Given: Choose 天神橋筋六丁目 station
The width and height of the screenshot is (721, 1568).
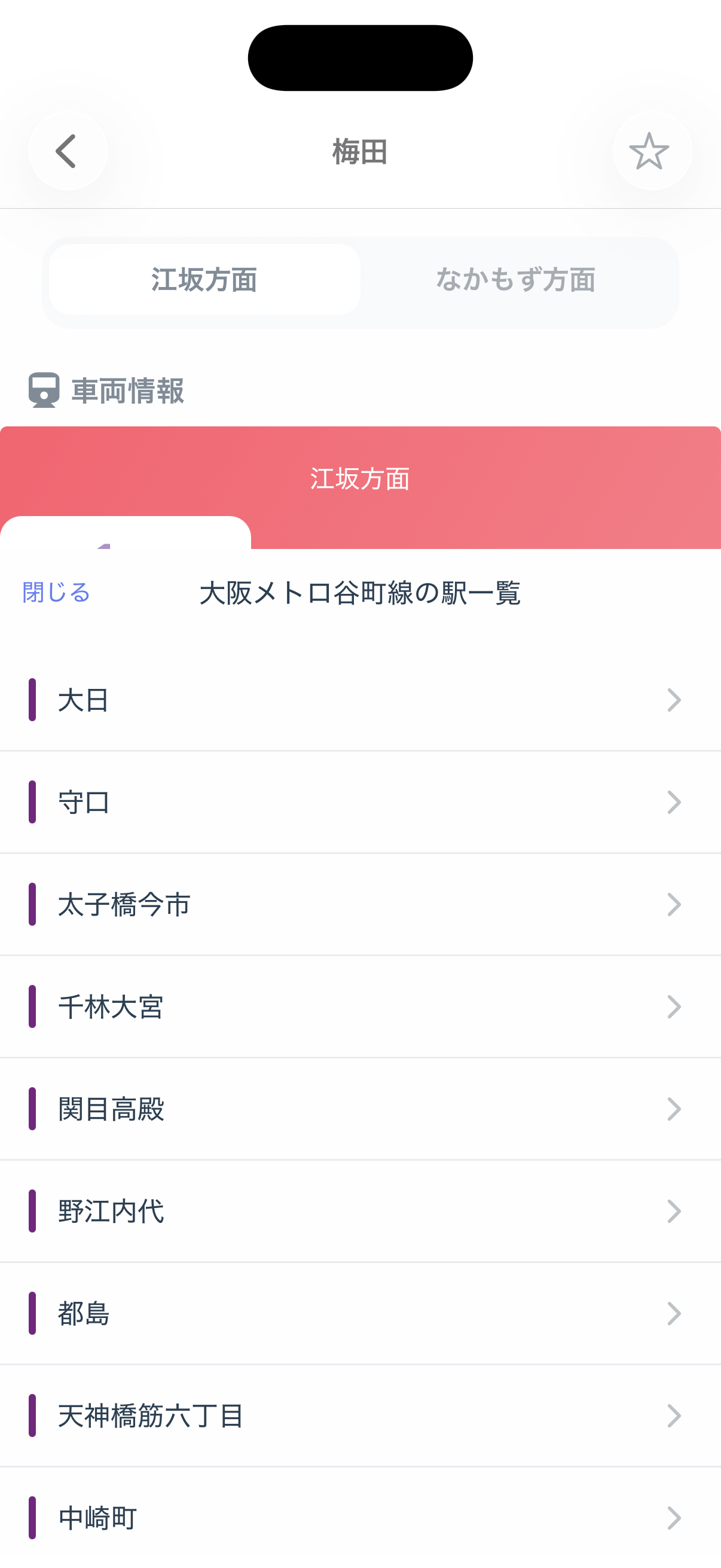Looking at the screenshot, I should [x=360, y=1416].
